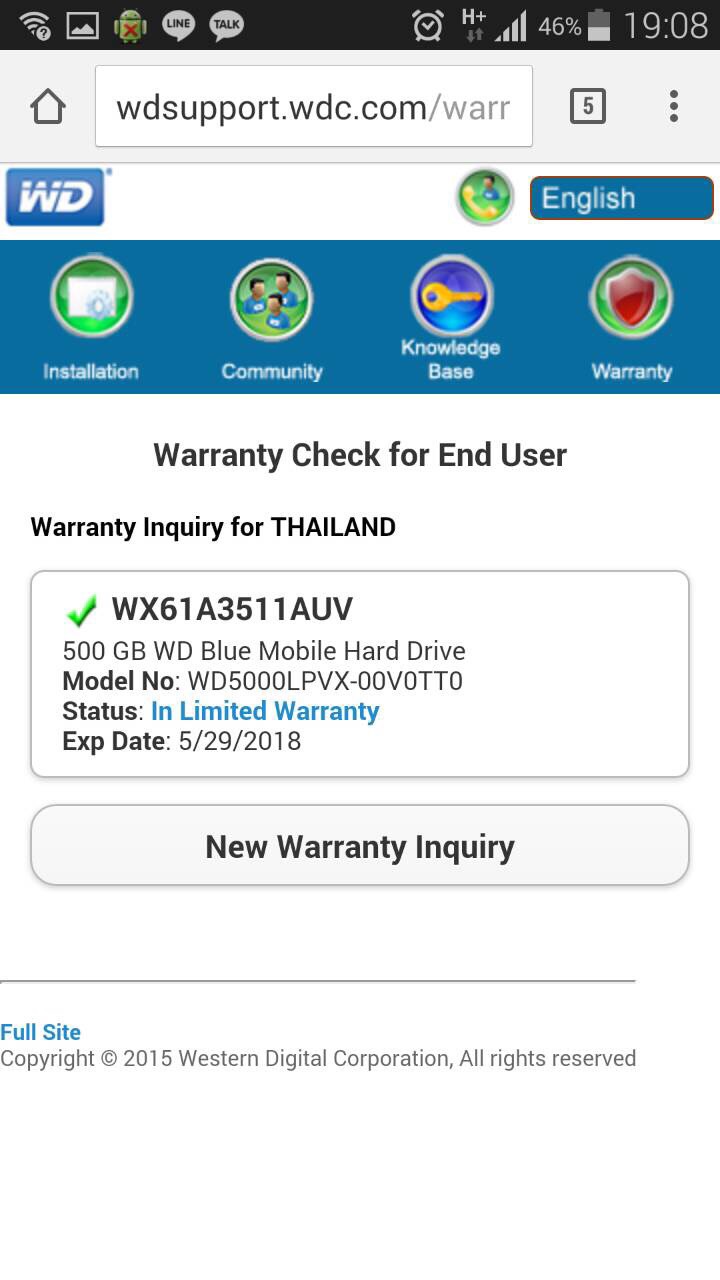The image size is (720, 1280).
Task: Open the phone support contact icon
Action: (x=485, y=197)
